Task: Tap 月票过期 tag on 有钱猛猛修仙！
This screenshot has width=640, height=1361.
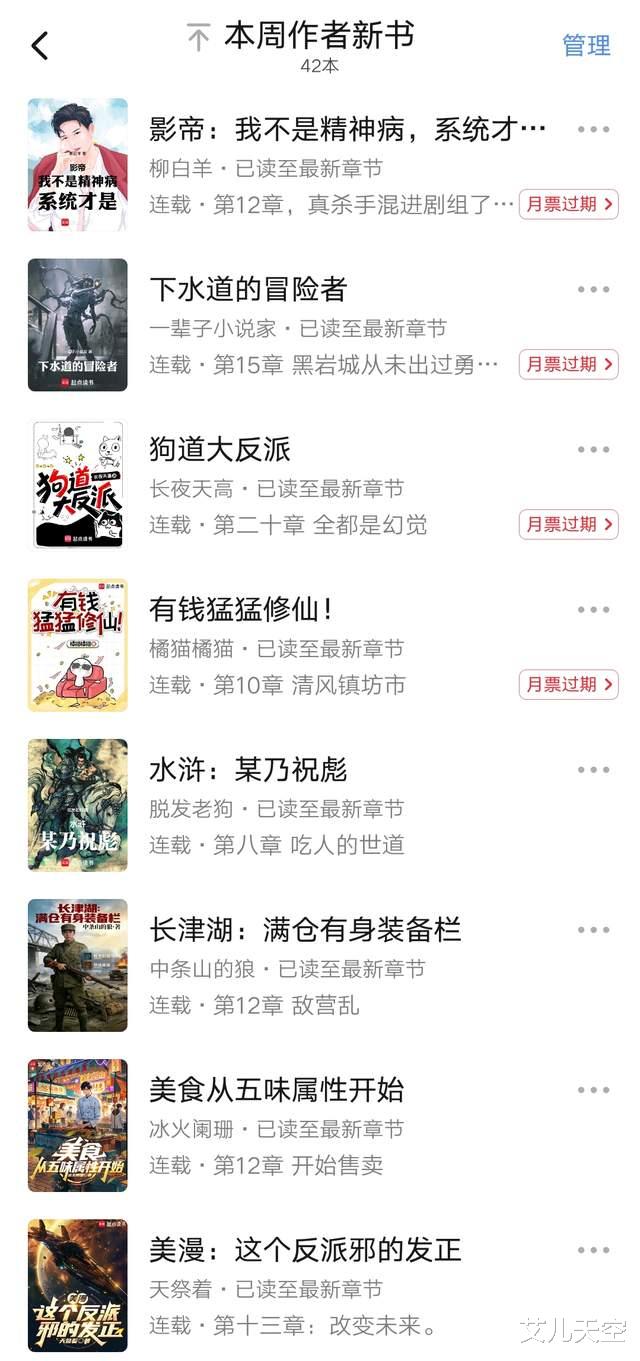Action: pos(568,684)
